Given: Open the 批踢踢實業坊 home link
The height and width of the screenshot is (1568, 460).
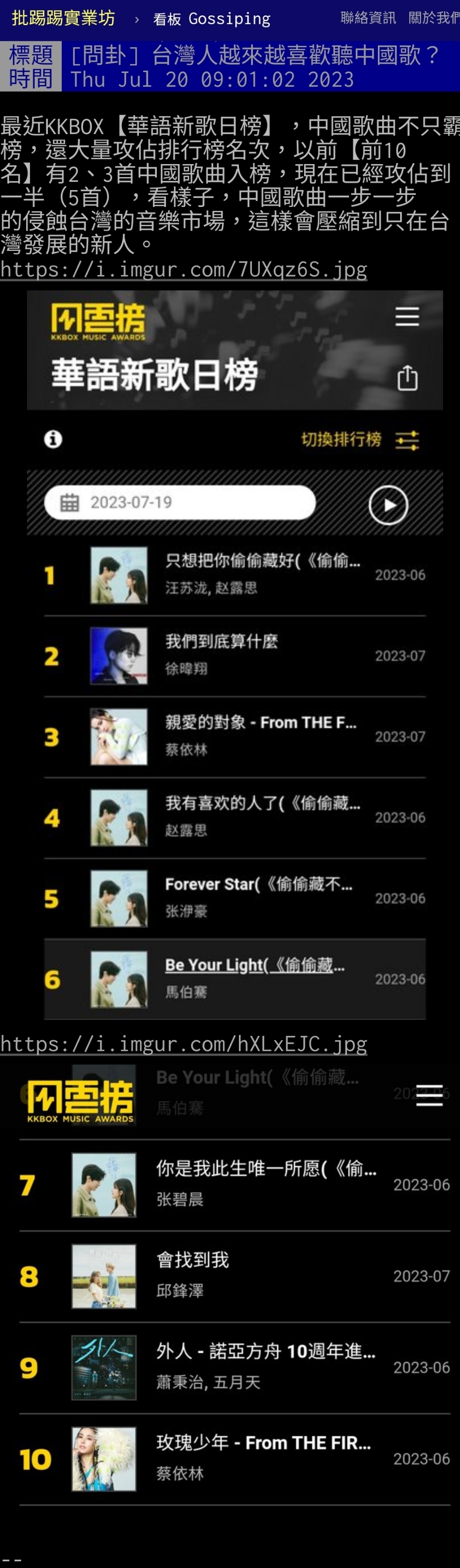Looking at the screenshot, I should [x=63, y=18].
